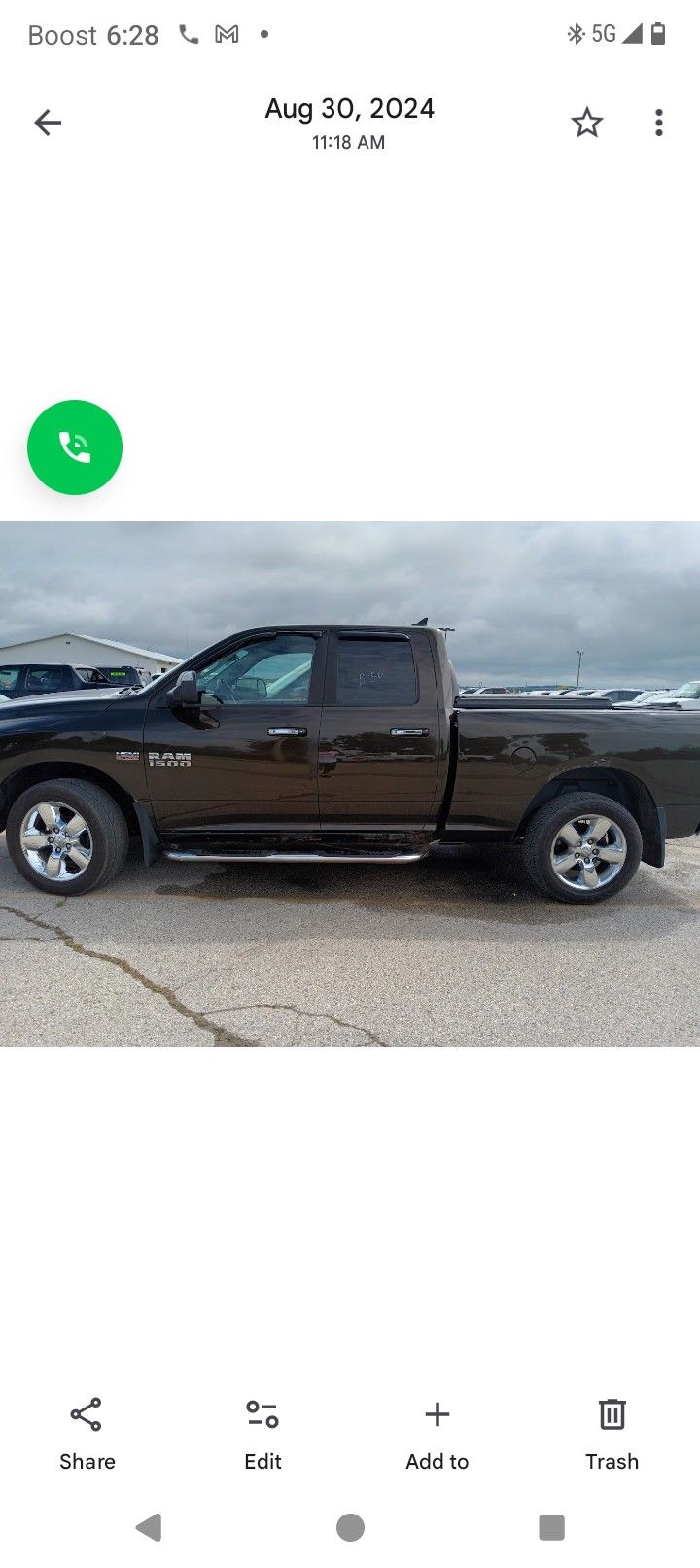Tap the green floating call bubble
This screenshot has width=700, height=1568.
(75, 447)
